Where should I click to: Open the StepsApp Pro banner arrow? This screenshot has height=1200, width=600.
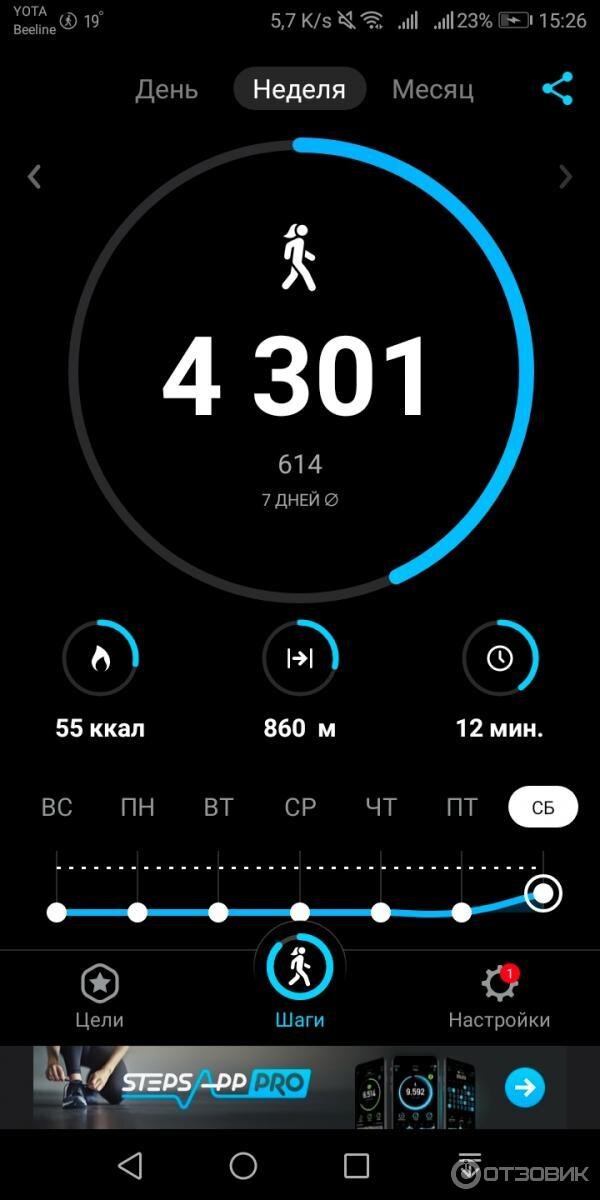click(525, 1087)
